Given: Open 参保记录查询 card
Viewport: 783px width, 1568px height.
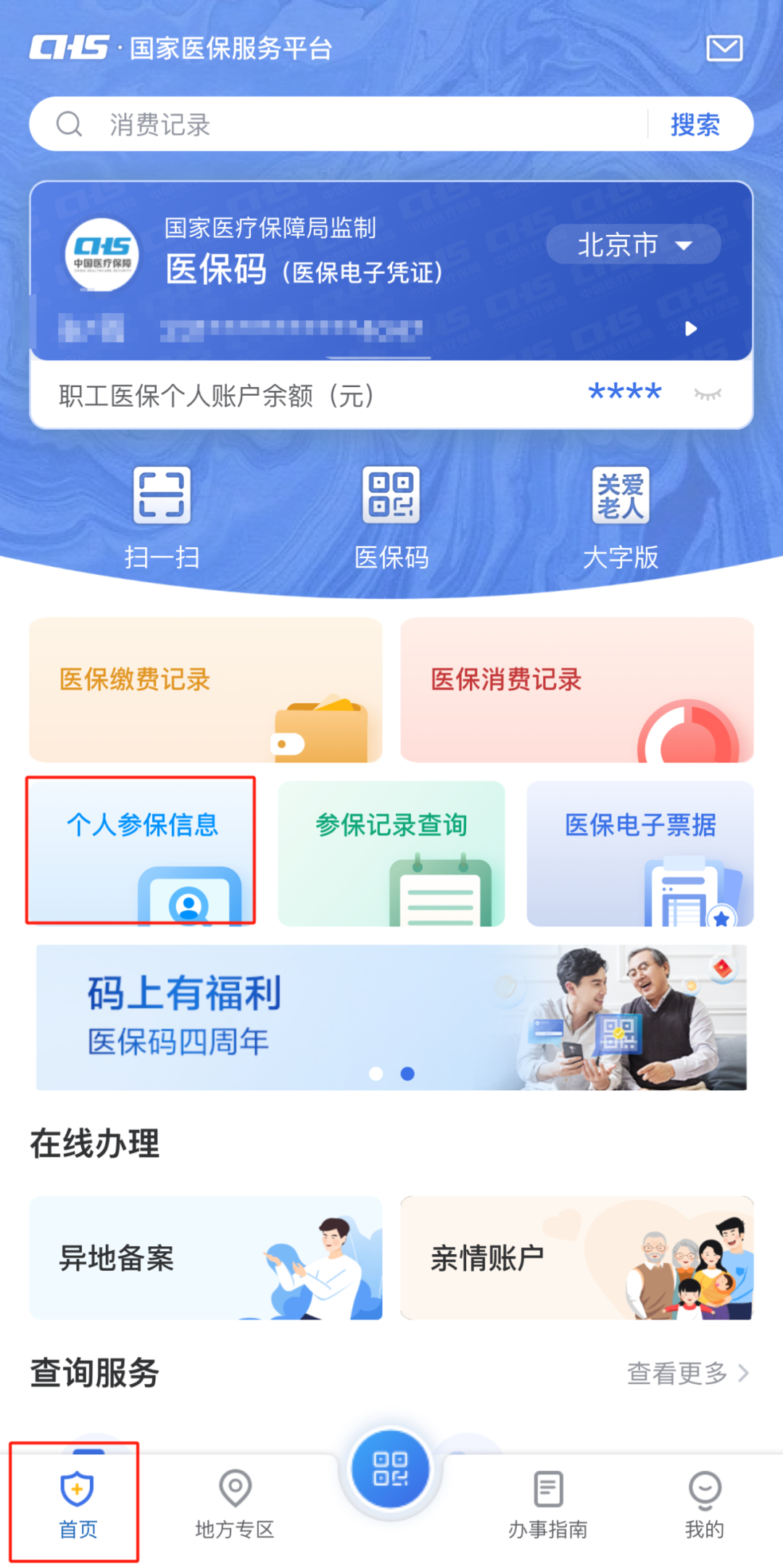Looking at the screenshot, I should tap(391, 852).
